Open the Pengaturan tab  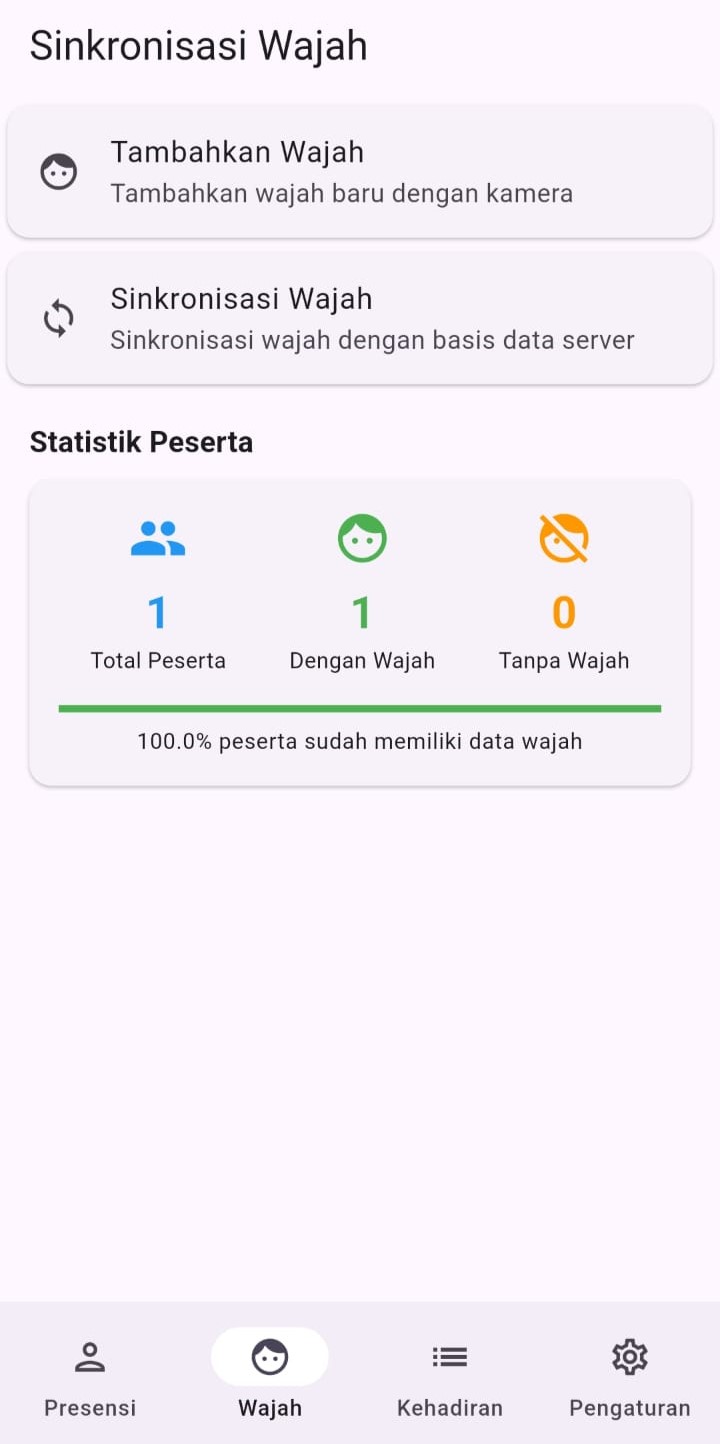point(629,1380)
